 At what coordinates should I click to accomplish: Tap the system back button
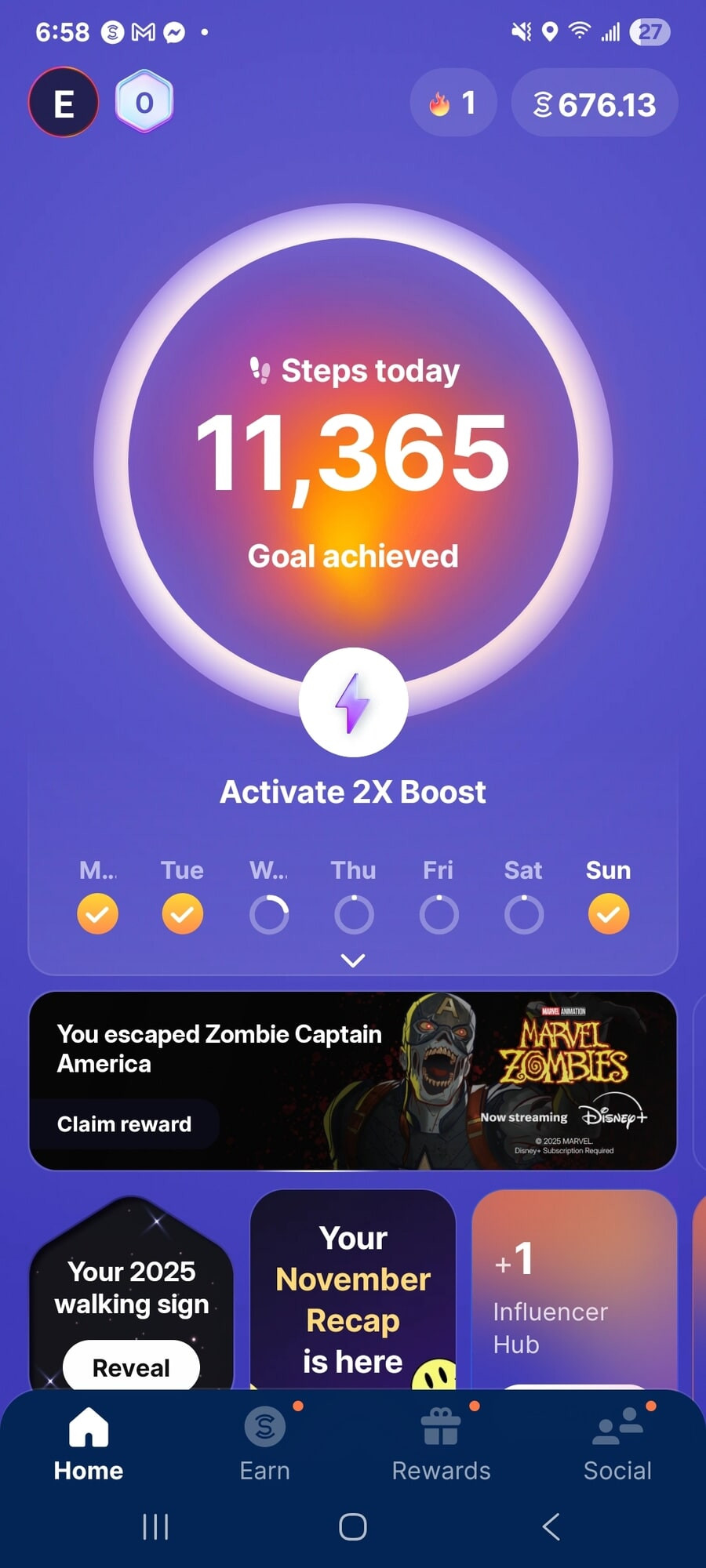(x=551, y=1526)
